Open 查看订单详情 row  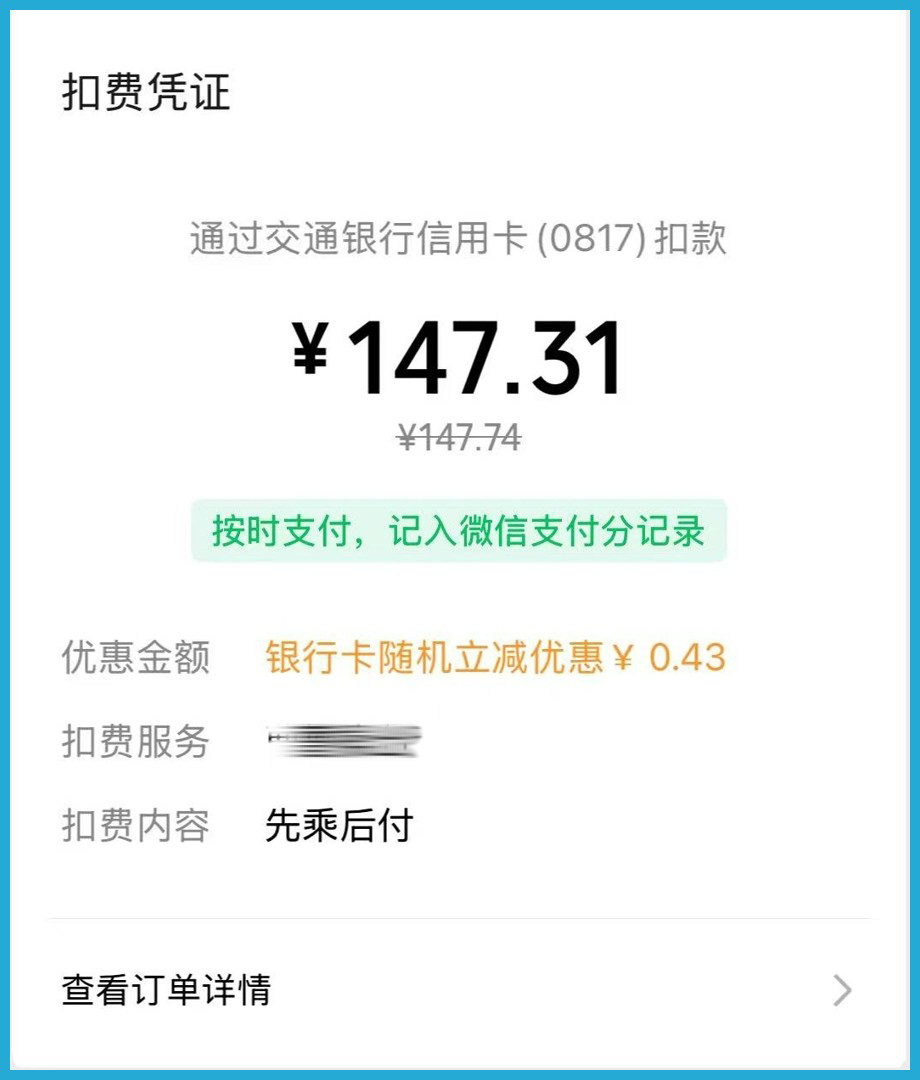click(x=458, y=990)
